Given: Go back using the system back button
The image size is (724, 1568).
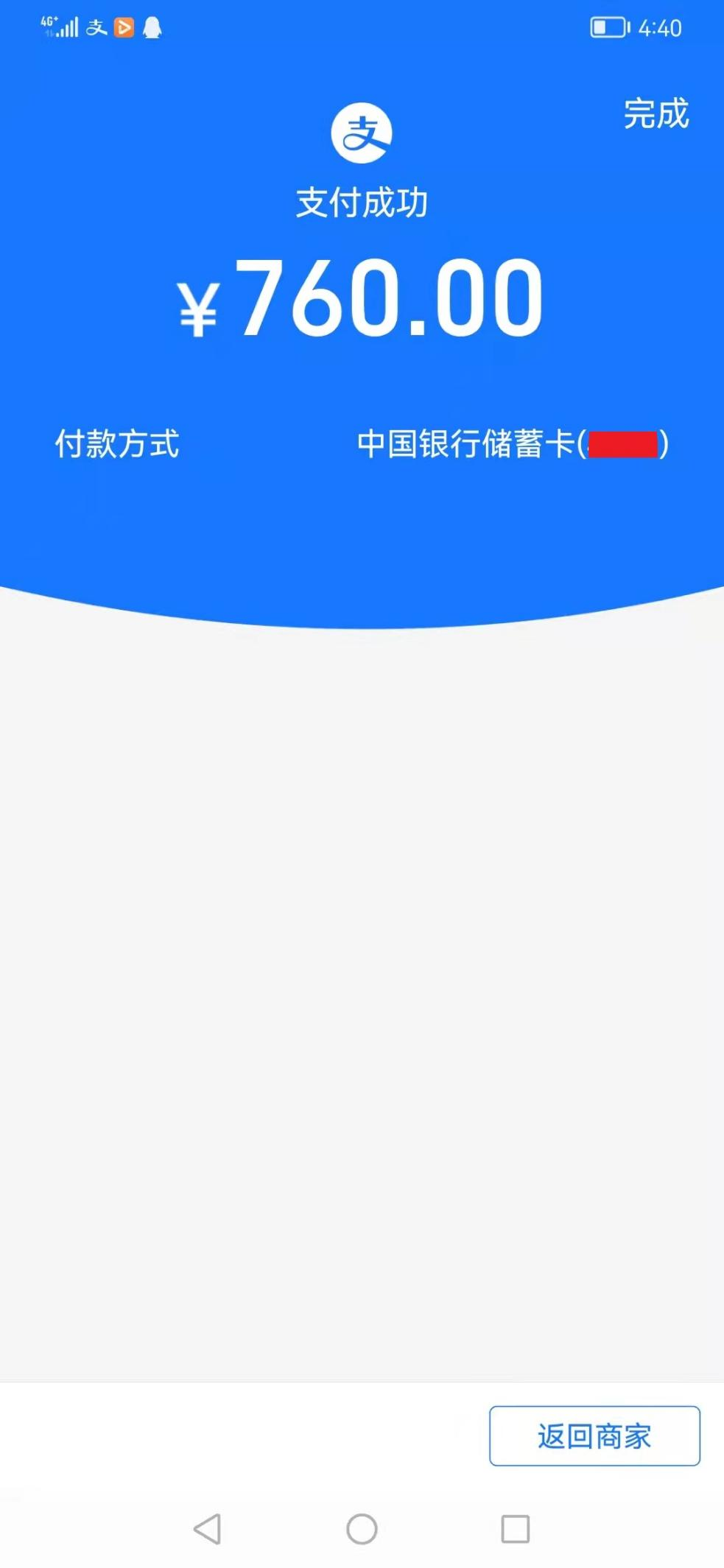Looking at the screenshot, I should [207, 1529].
